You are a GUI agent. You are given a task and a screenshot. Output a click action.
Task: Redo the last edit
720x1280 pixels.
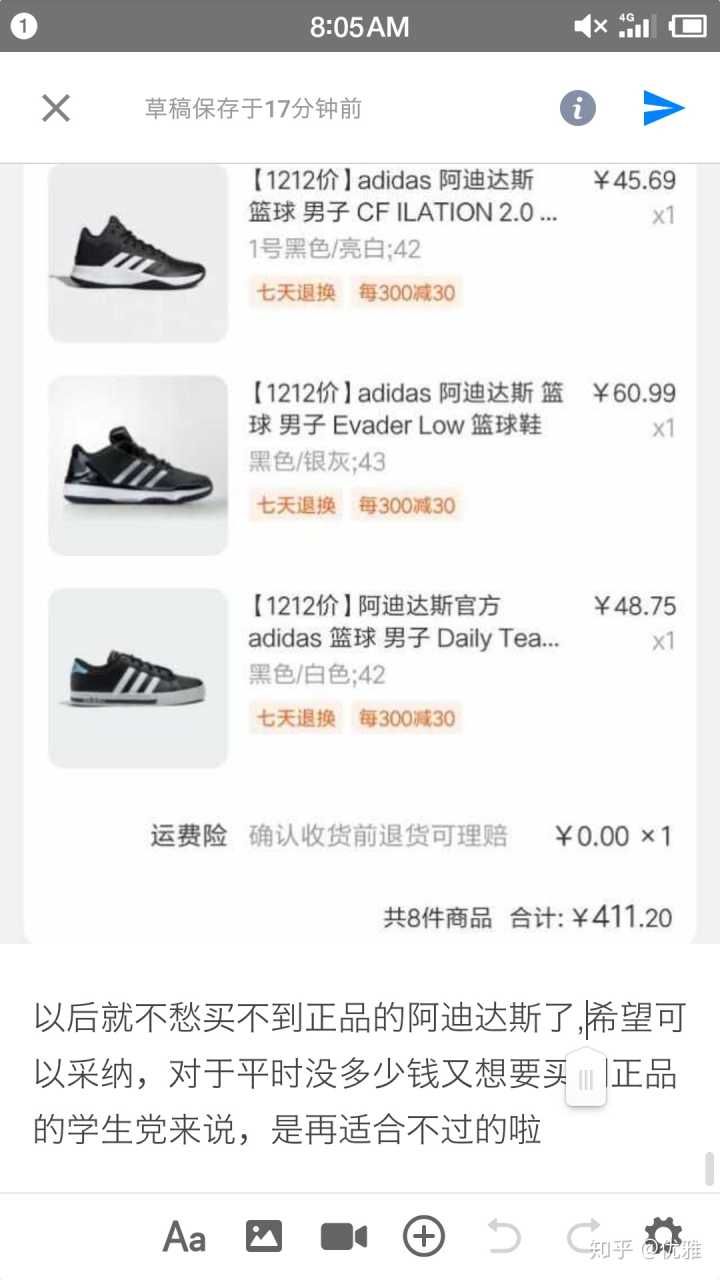point(583,1237)
